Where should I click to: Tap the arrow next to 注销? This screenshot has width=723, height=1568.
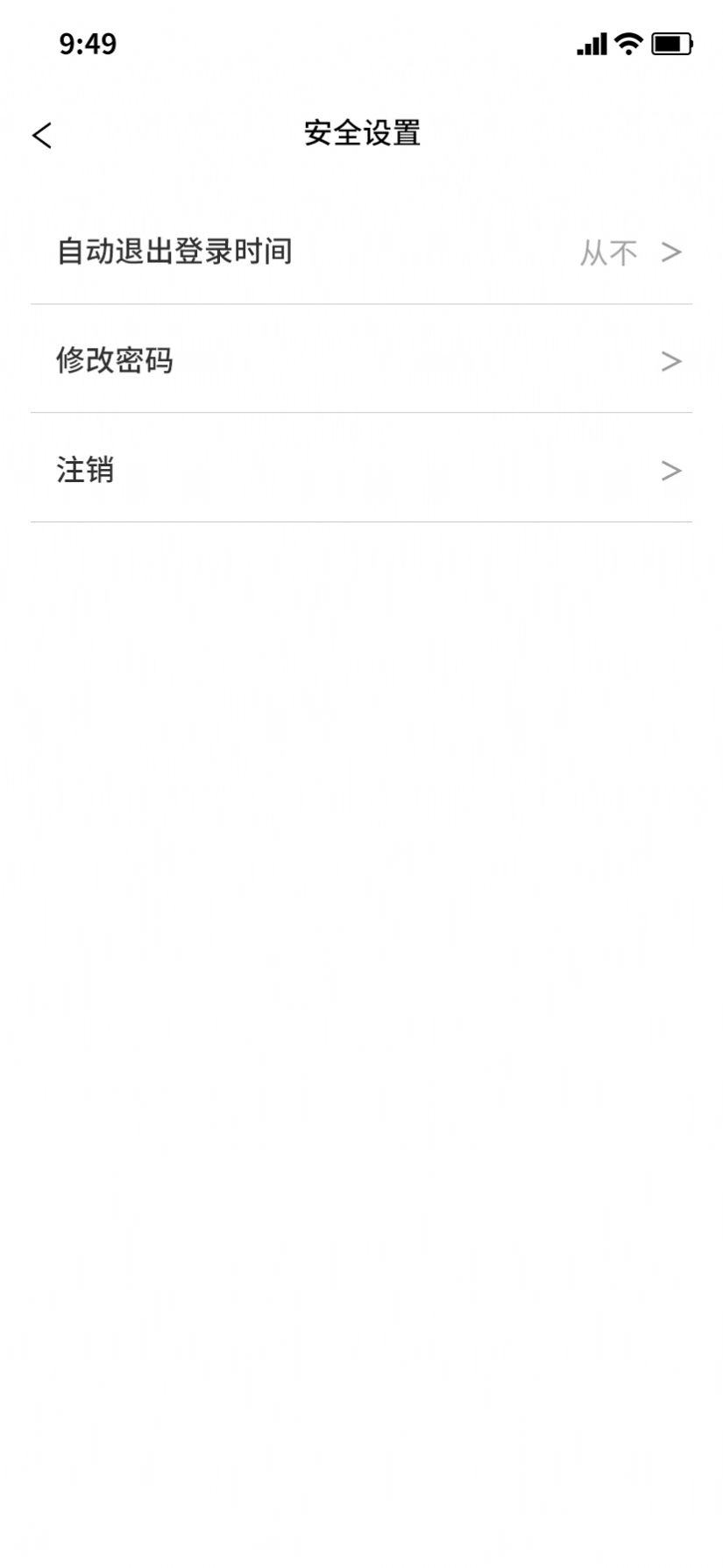671,471
